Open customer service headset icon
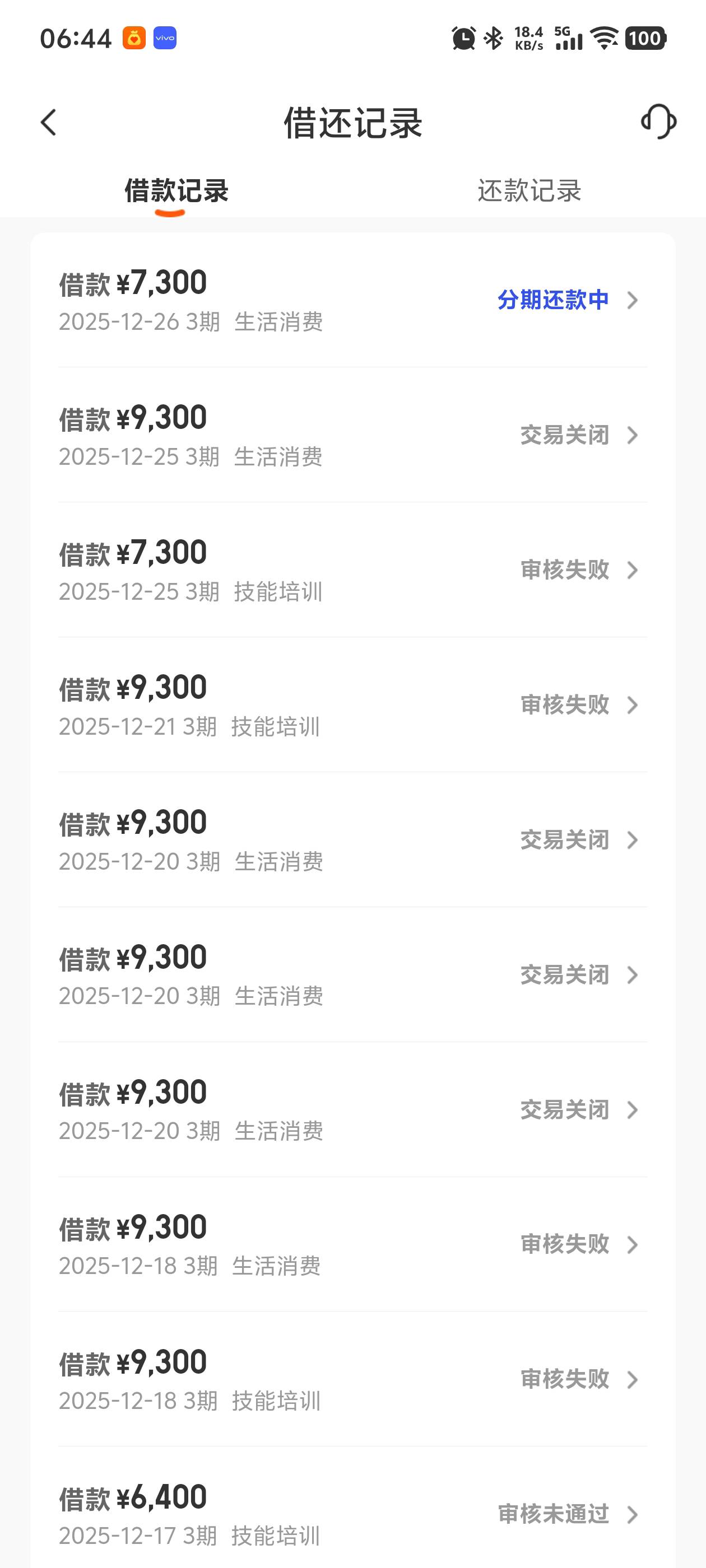This screenshot has height=1568, width=706. [x=658, y=121]
